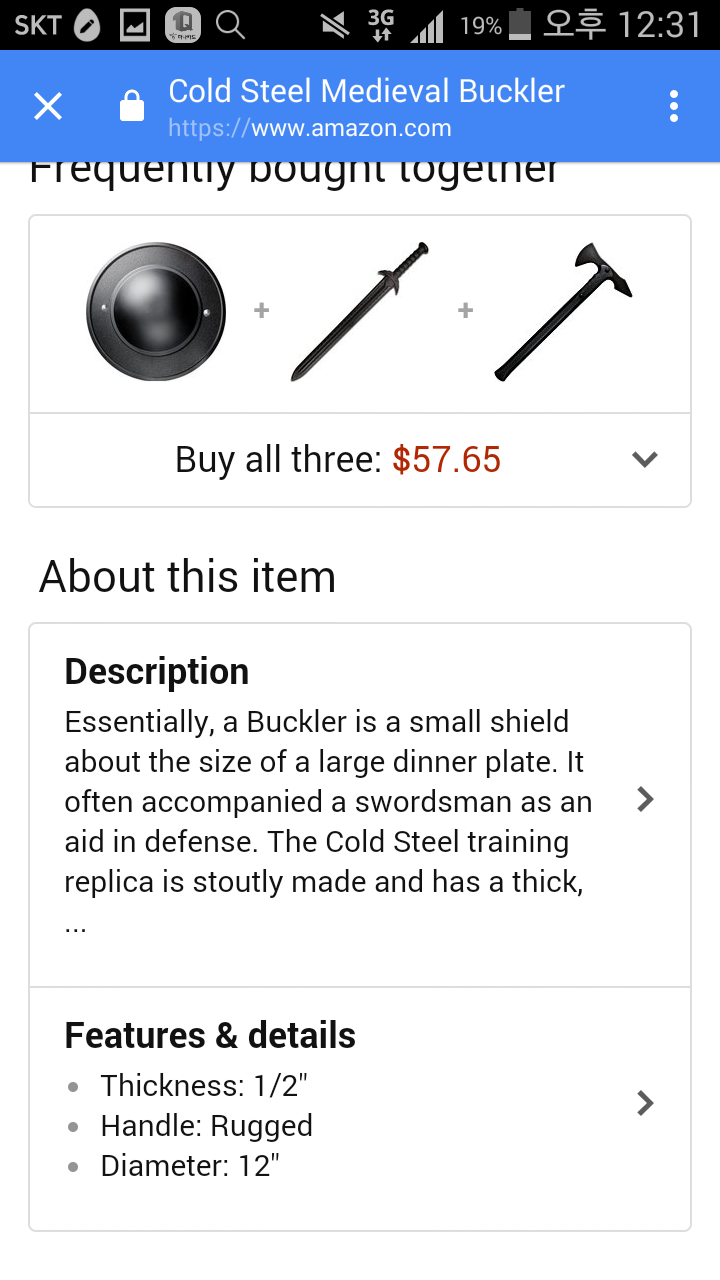Viewport: 720px width, 1280px height.
Task: Tap the buckler shield product image
Action: click(x=156, y=311)
